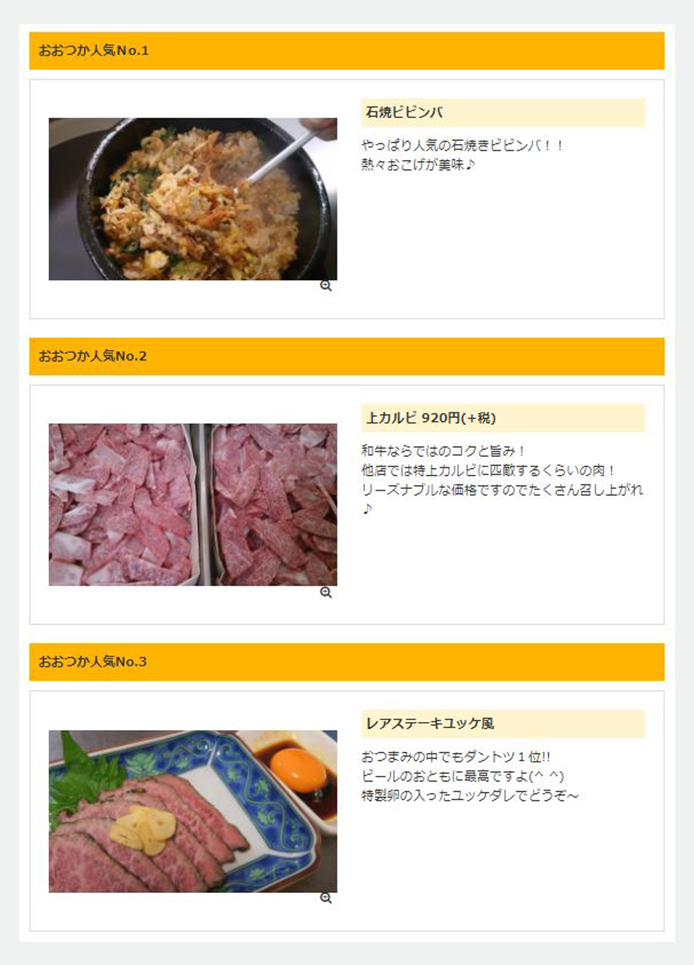Enlarge the レアステーキユッケ風 photo
694x965 pixels.
[192, 811]
